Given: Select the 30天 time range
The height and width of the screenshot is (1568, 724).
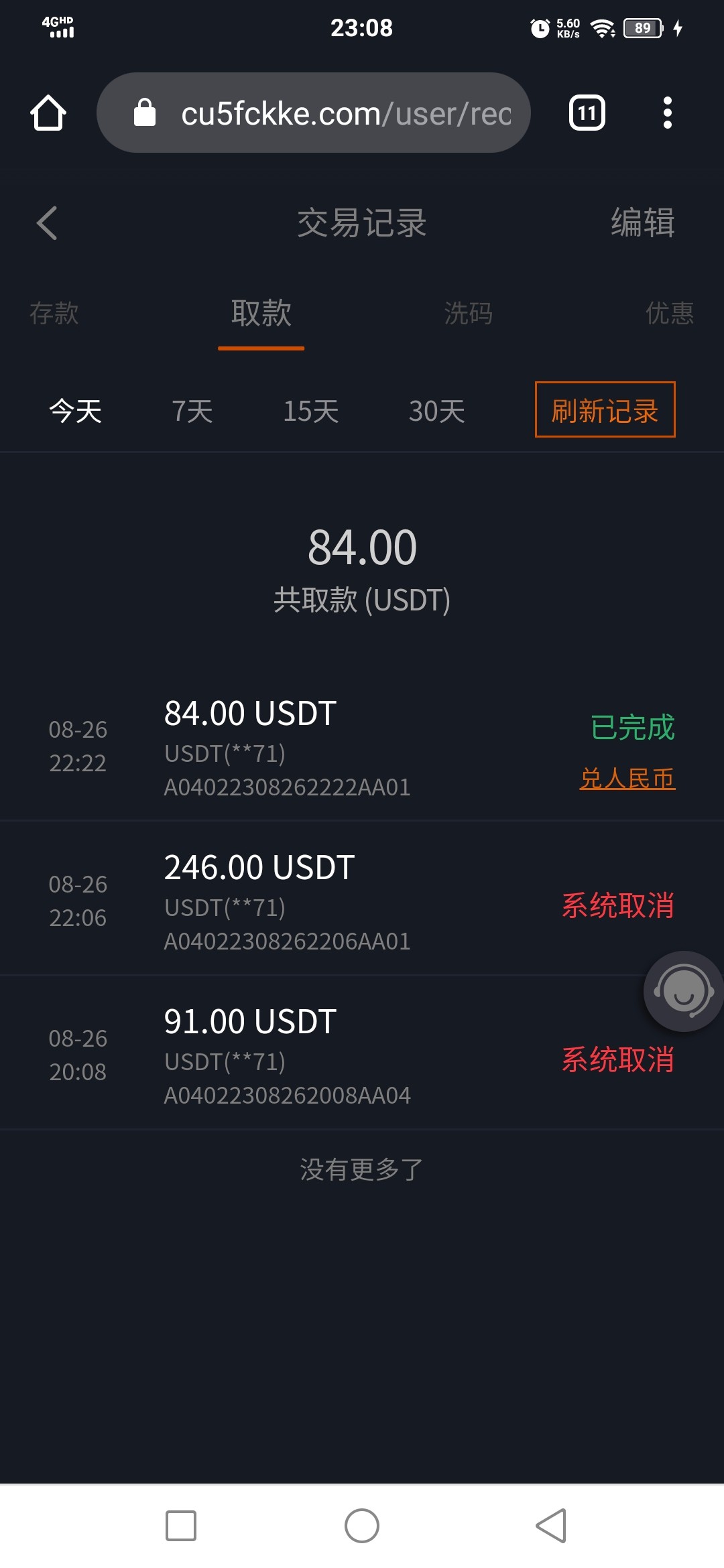Looking at the screenshot, I should tap(436, 411).
